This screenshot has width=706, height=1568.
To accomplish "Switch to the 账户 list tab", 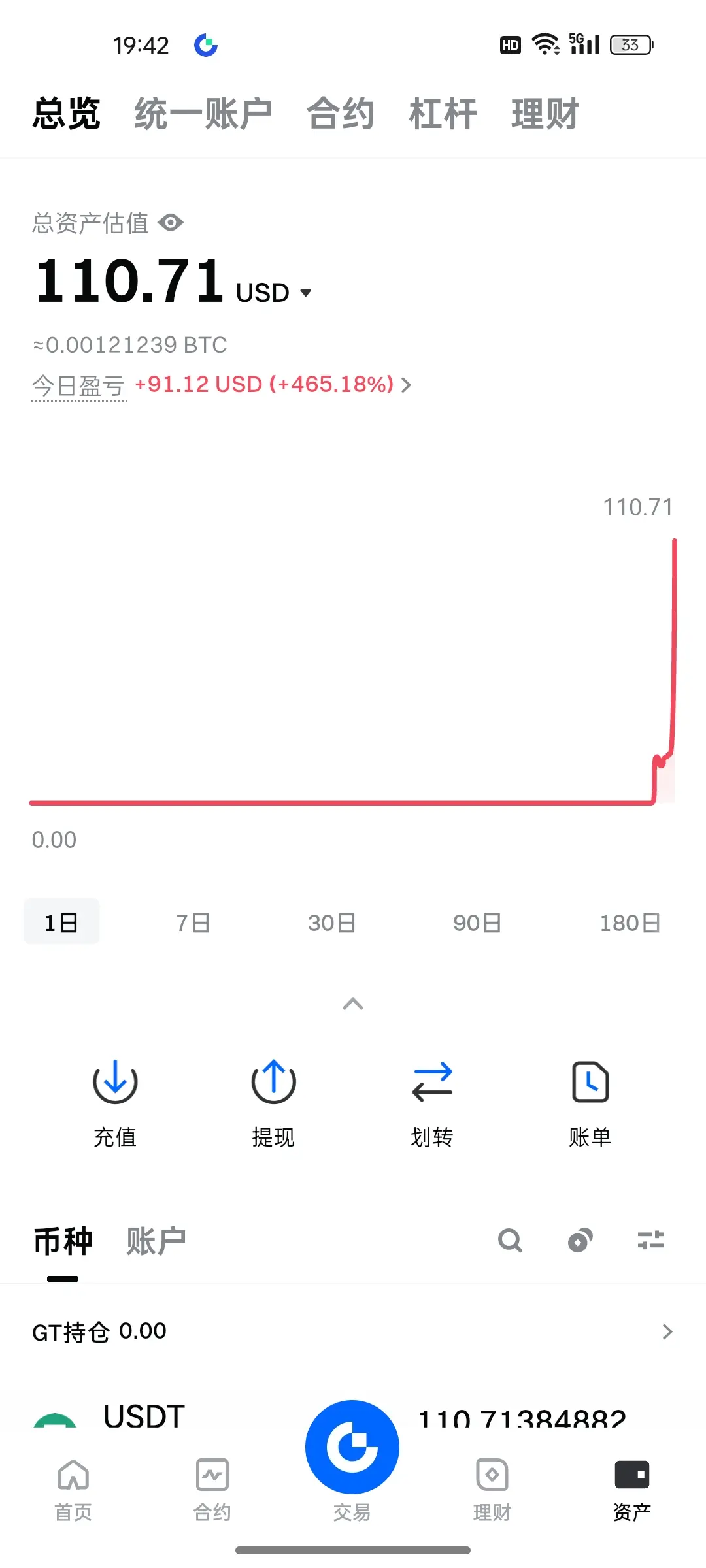I will tap(156, 1241).
